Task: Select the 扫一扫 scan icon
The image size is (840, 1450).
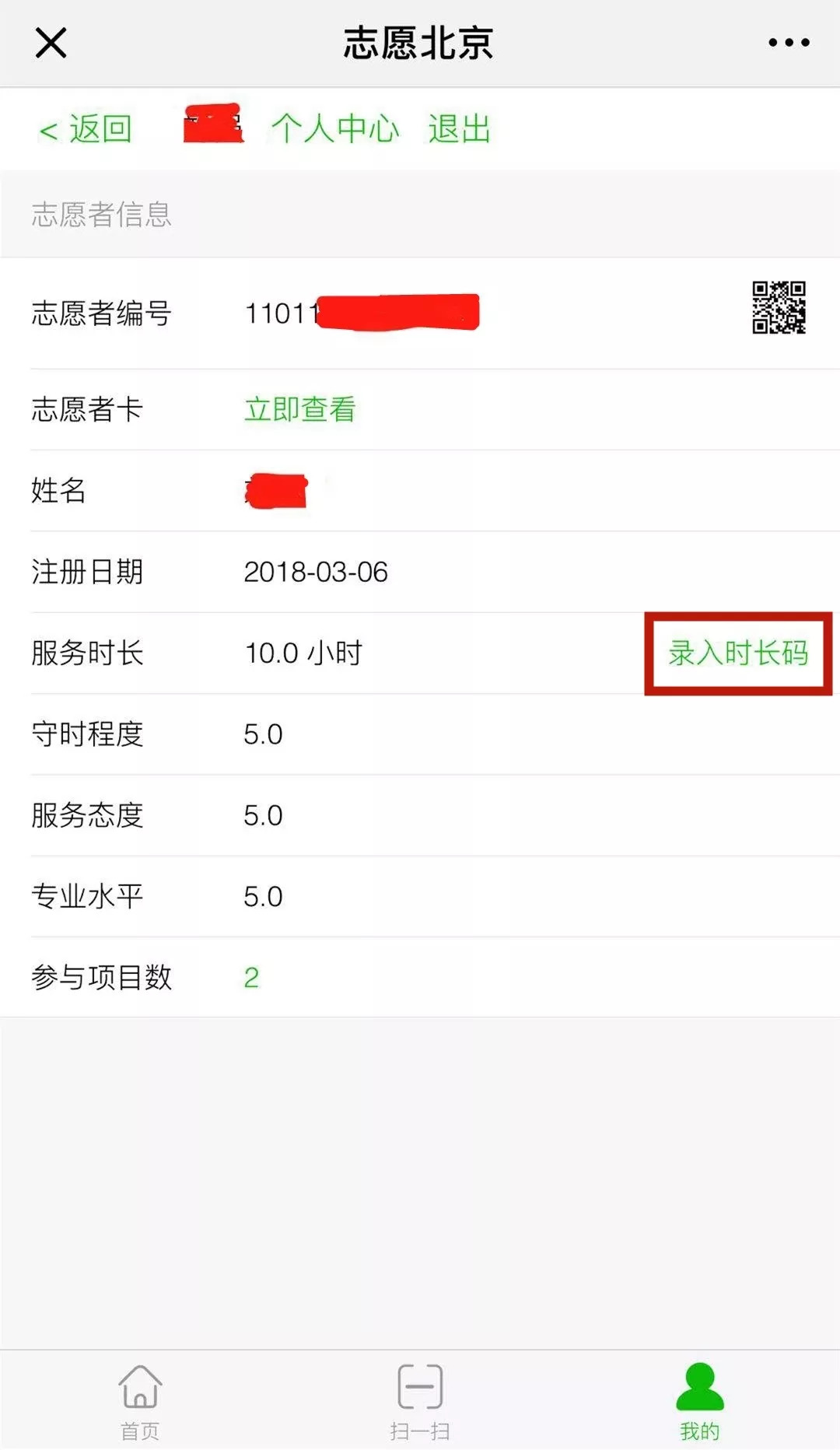Action: click(x=418, y=1396)
